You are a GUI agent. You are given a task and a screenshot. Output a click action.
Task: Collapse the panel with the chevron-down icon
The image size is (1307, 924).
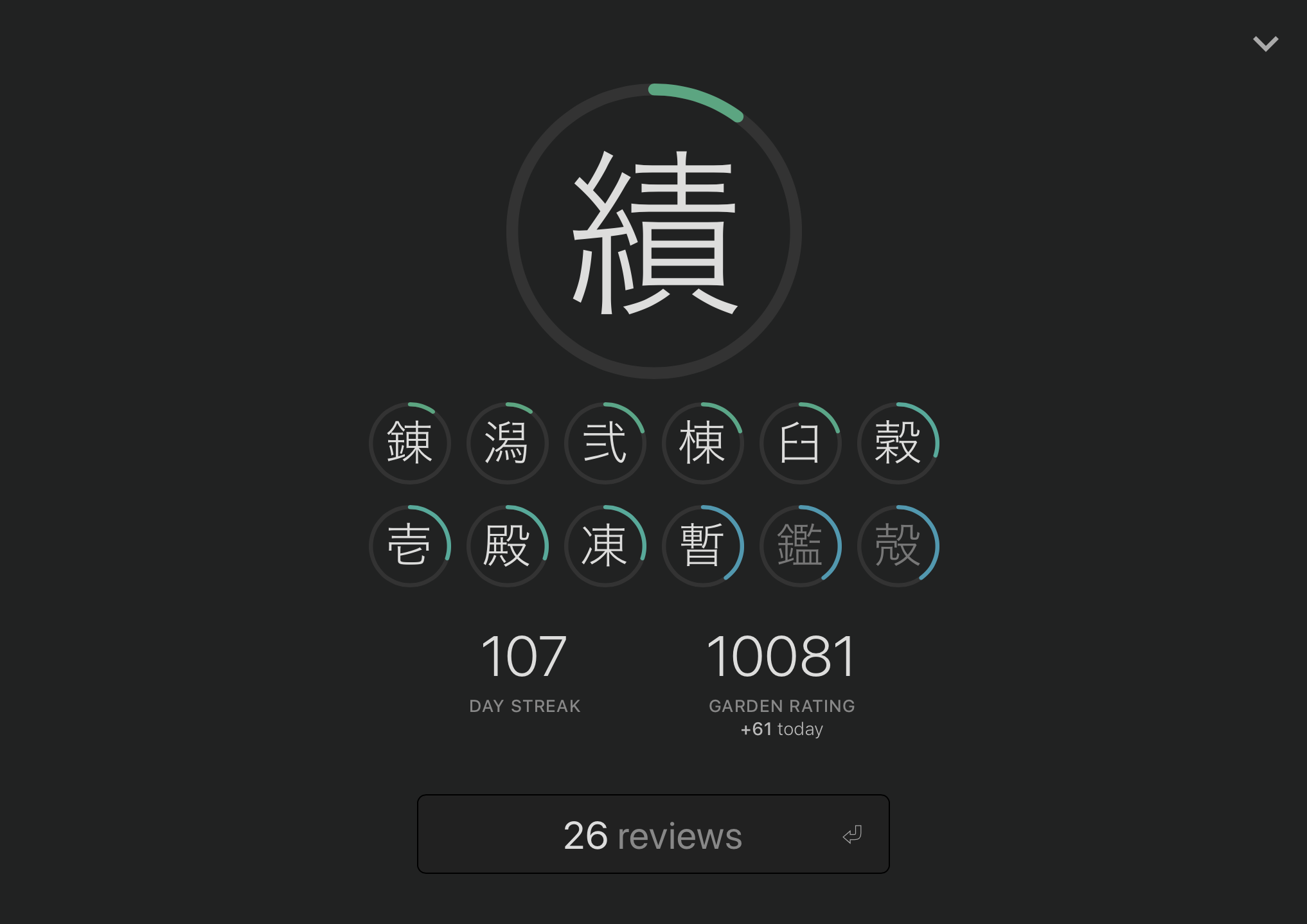coord(1265,44)
